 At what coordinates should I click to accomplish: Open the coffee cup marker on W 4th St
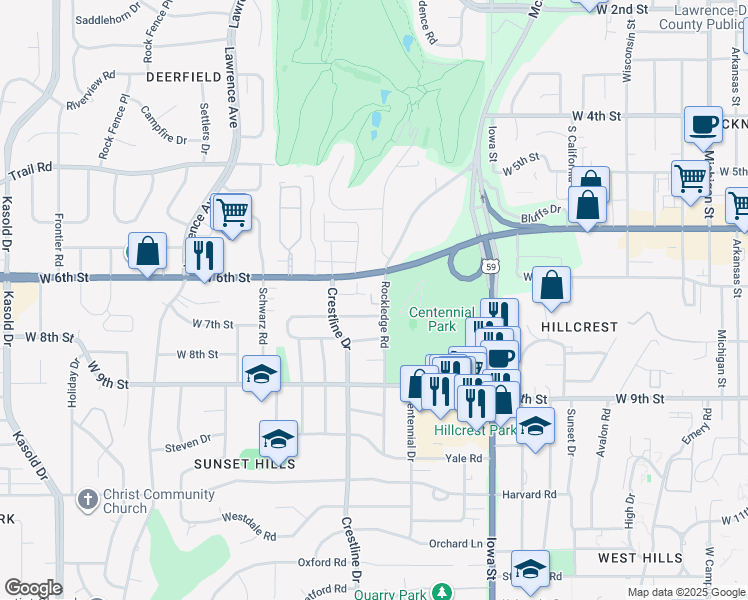704,126
